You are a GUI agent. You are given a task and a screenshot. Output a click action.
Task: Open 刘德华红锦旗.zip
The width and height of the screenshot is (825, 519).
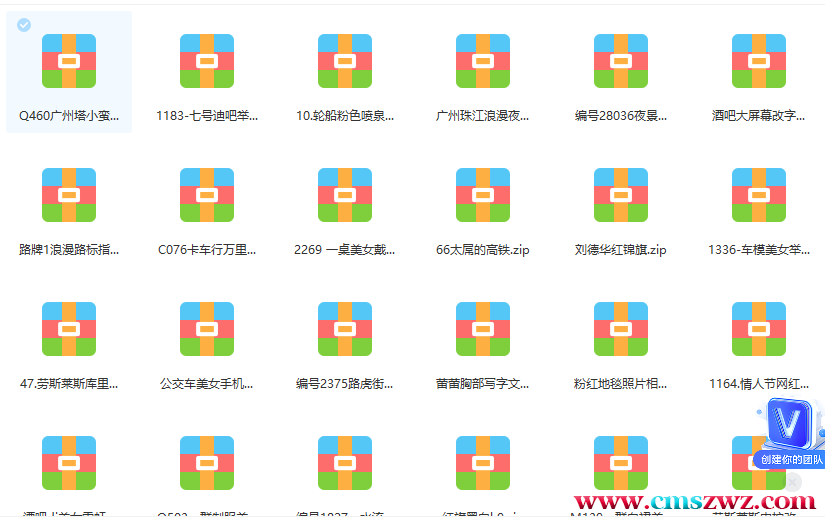click(621, 195)
